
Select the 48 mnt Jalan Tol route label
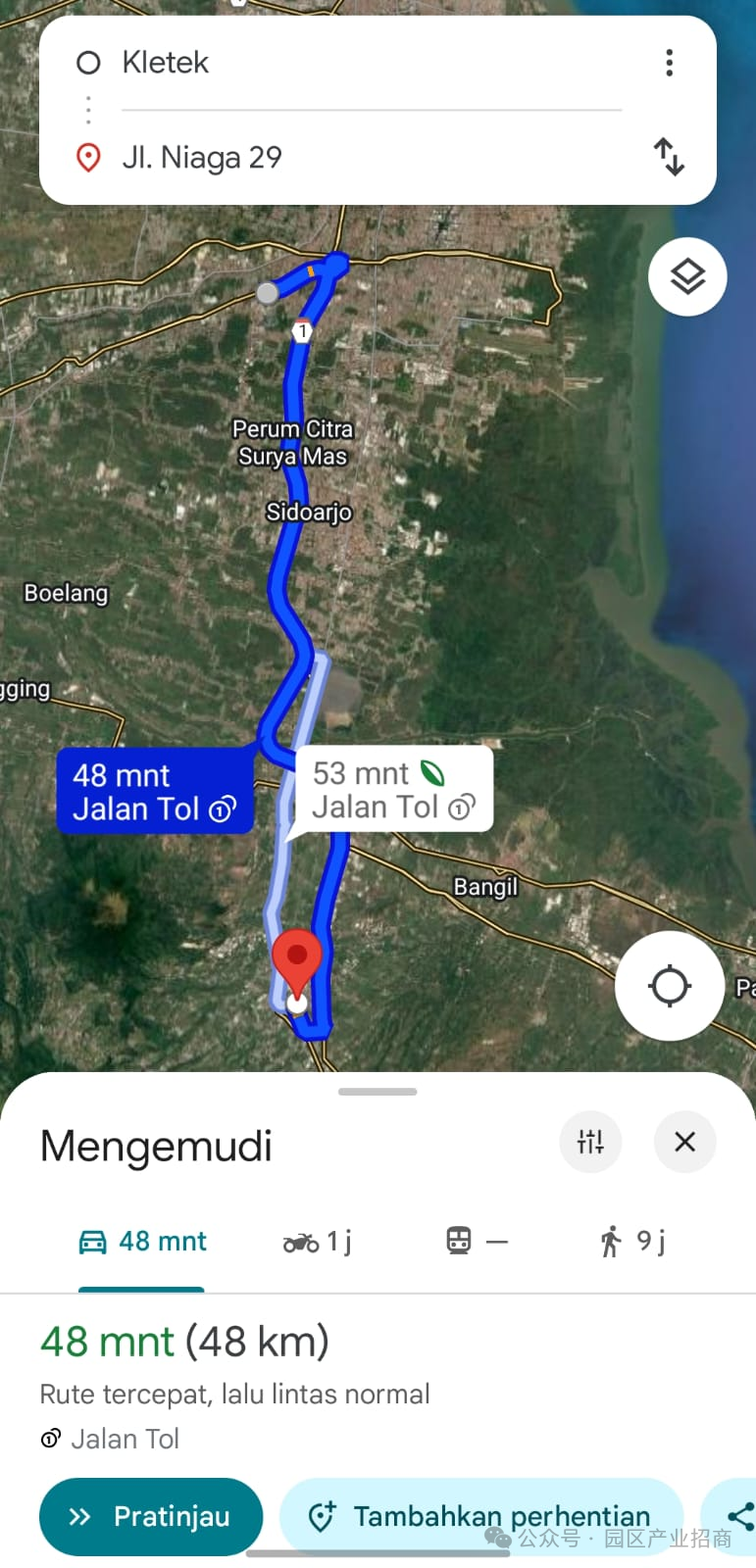pyautogui.click(x=155, y=792)
